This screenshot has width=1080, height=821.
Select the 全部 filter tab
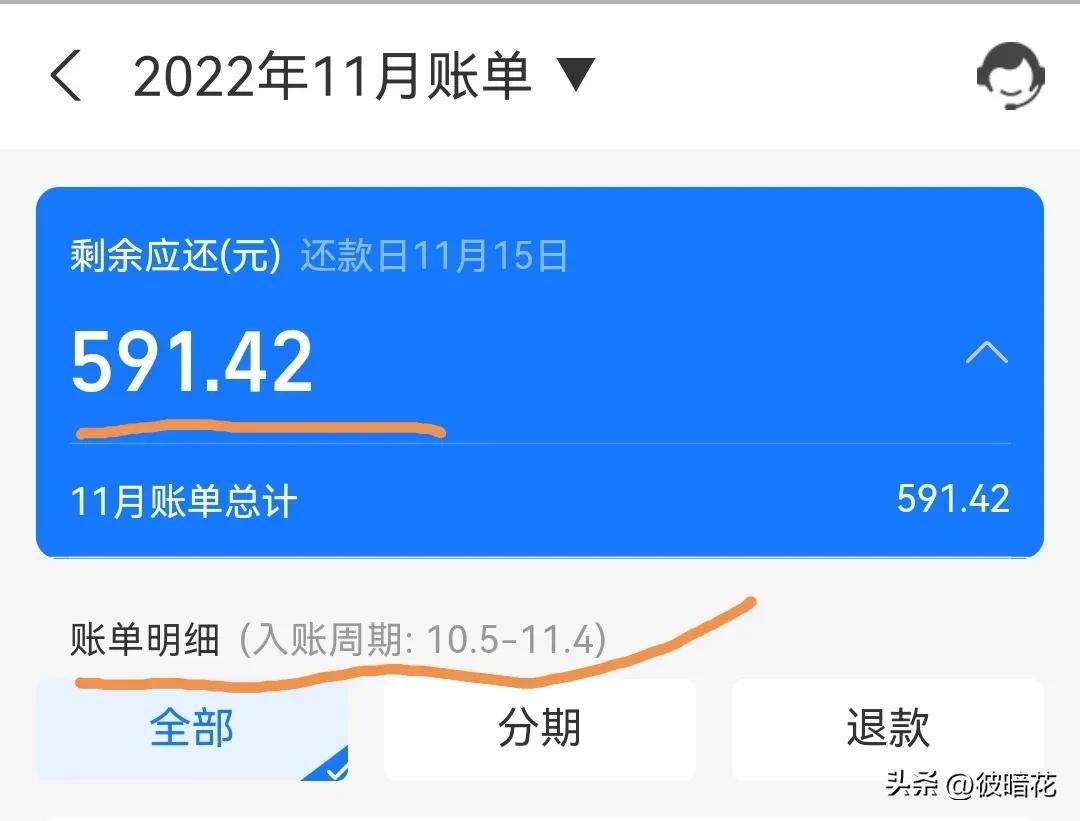click(x=192, y=729)
